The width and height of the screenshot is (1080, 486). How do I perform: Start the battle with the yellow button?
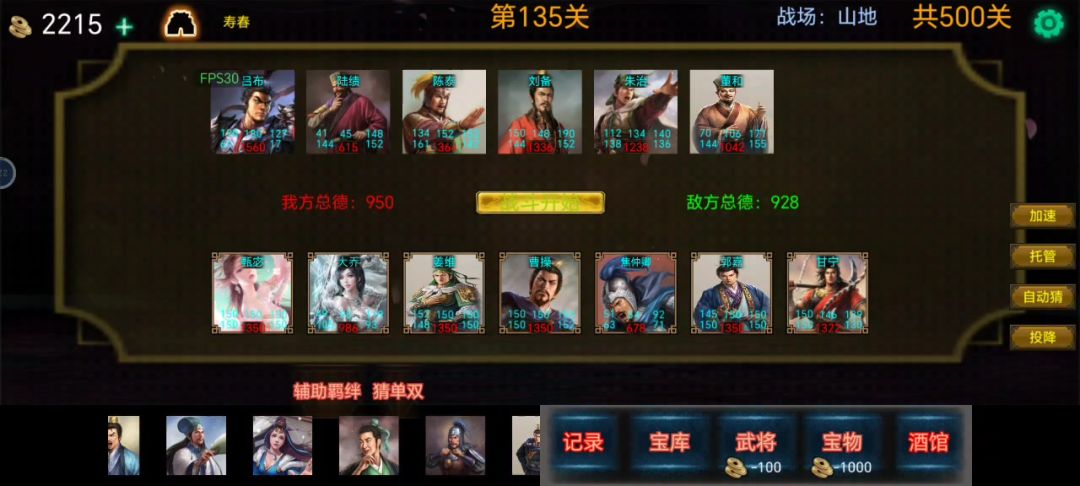540,202
